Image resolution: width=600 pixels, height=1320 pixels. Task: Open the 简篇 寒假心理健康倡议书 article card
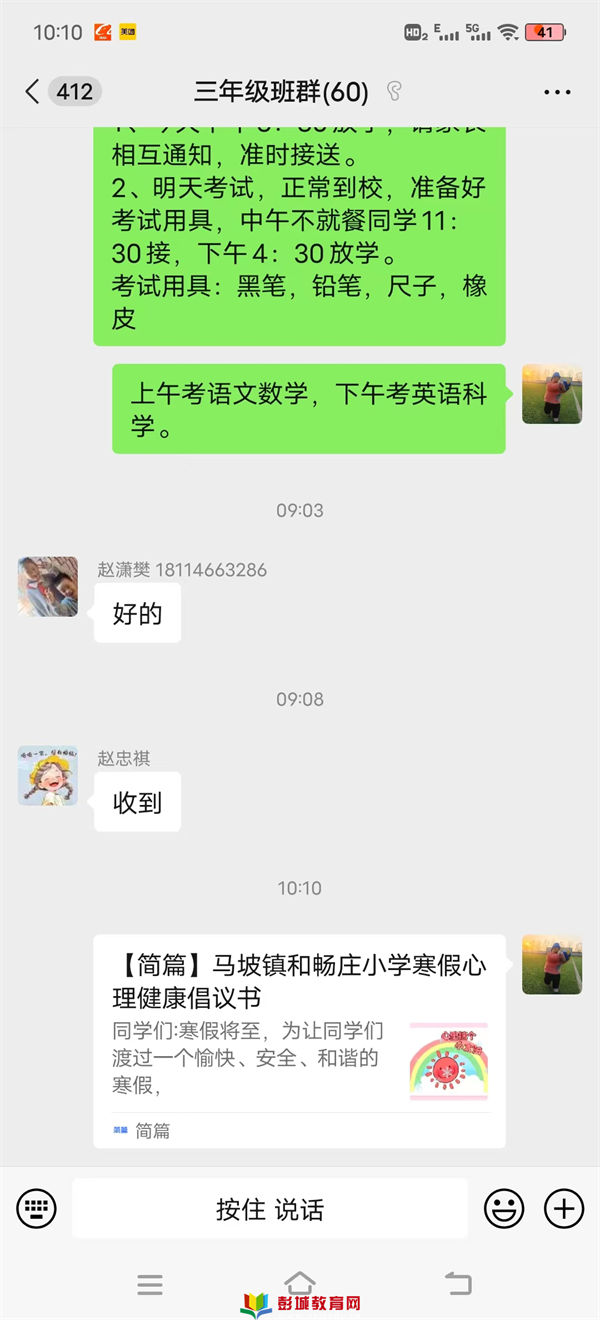pos(299,1040)
